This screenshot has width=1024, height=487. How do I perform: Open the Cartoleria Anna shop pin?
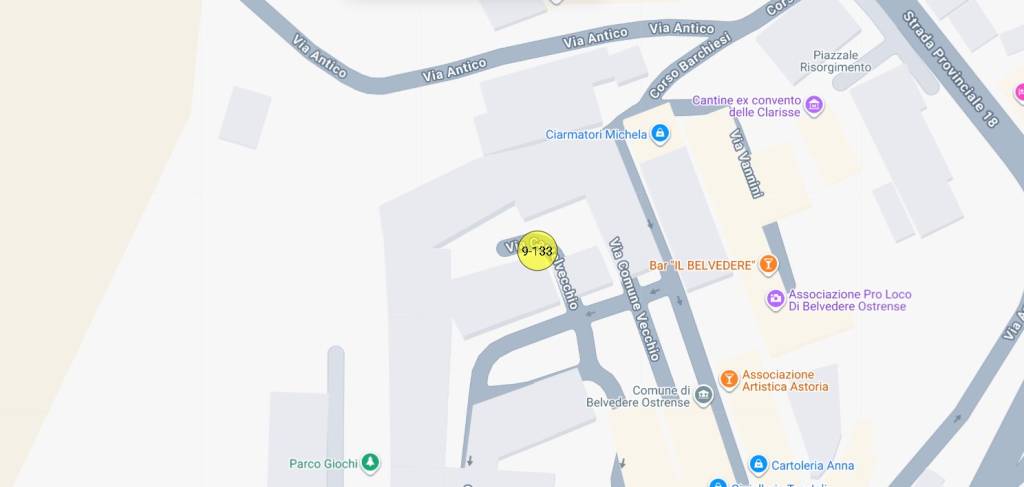[758, 465]
